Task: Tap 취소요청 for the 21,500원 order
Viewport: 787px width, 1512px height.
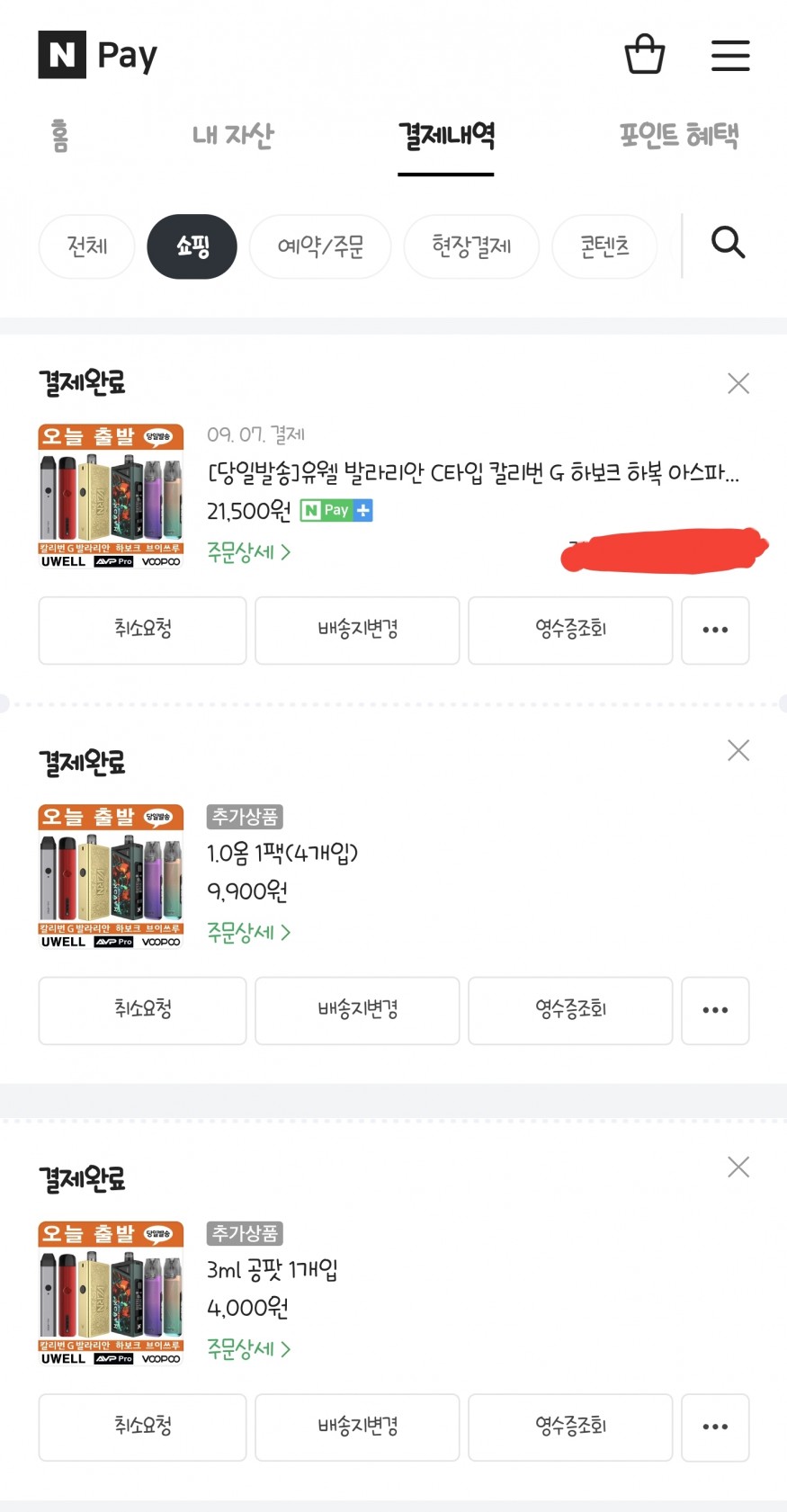Action: [142, 630]
